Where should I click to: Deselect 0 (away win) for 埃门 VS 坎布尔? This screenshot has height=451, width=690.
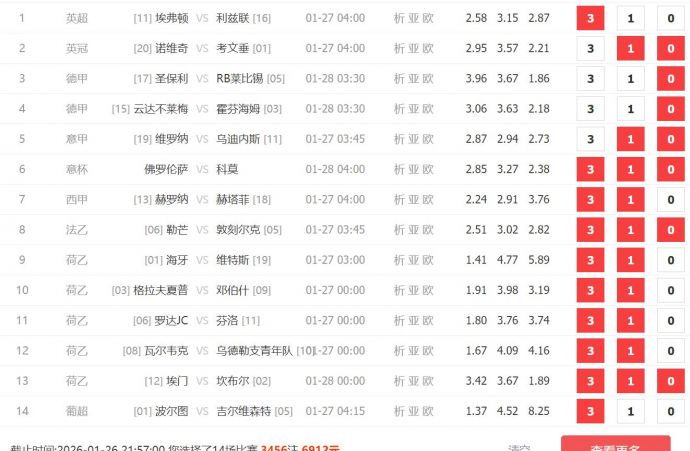[x=669, y=382]
